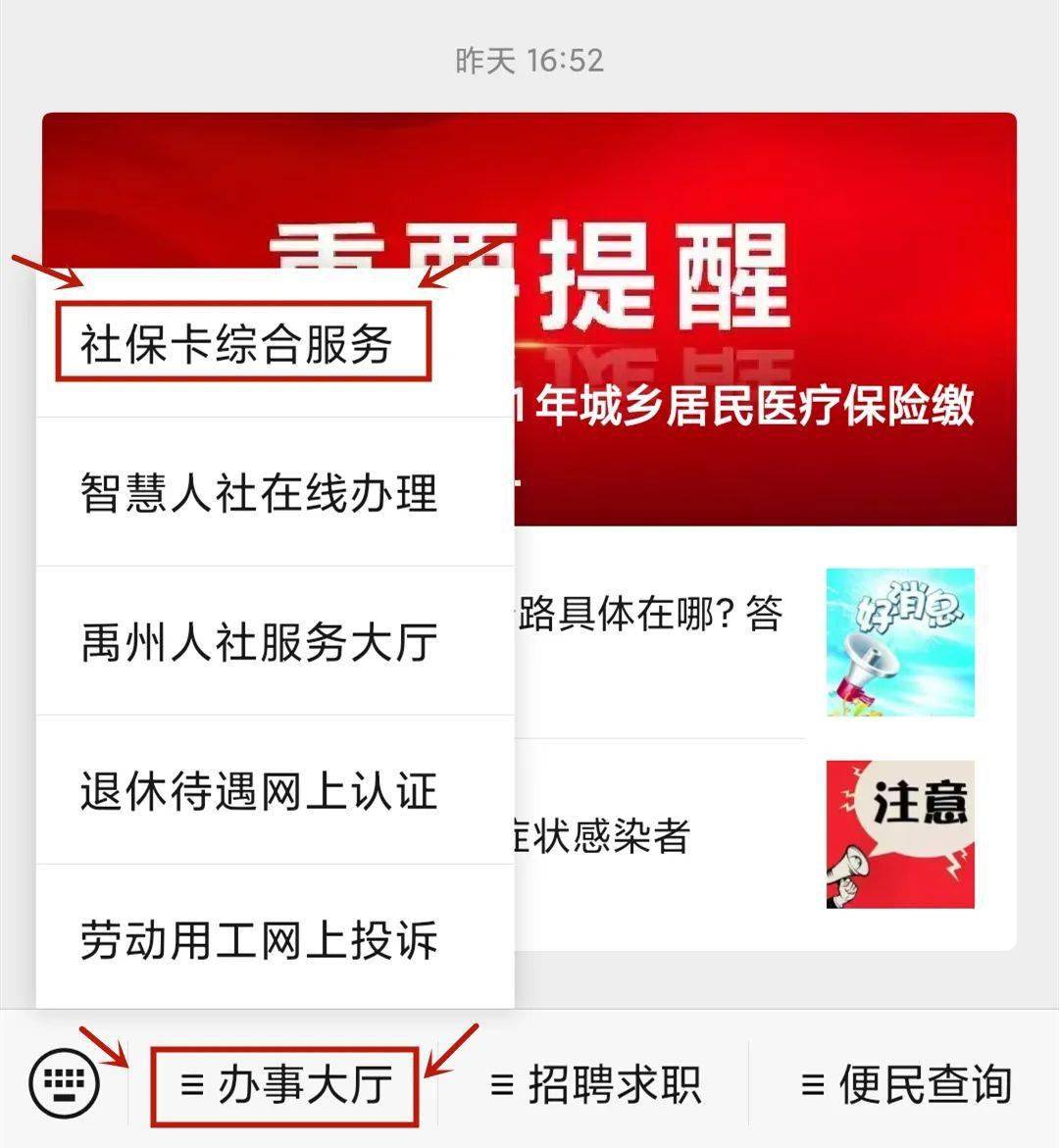Select 劳动用工网上投诉
The image size is (1059, 1148).
point(259,940)
